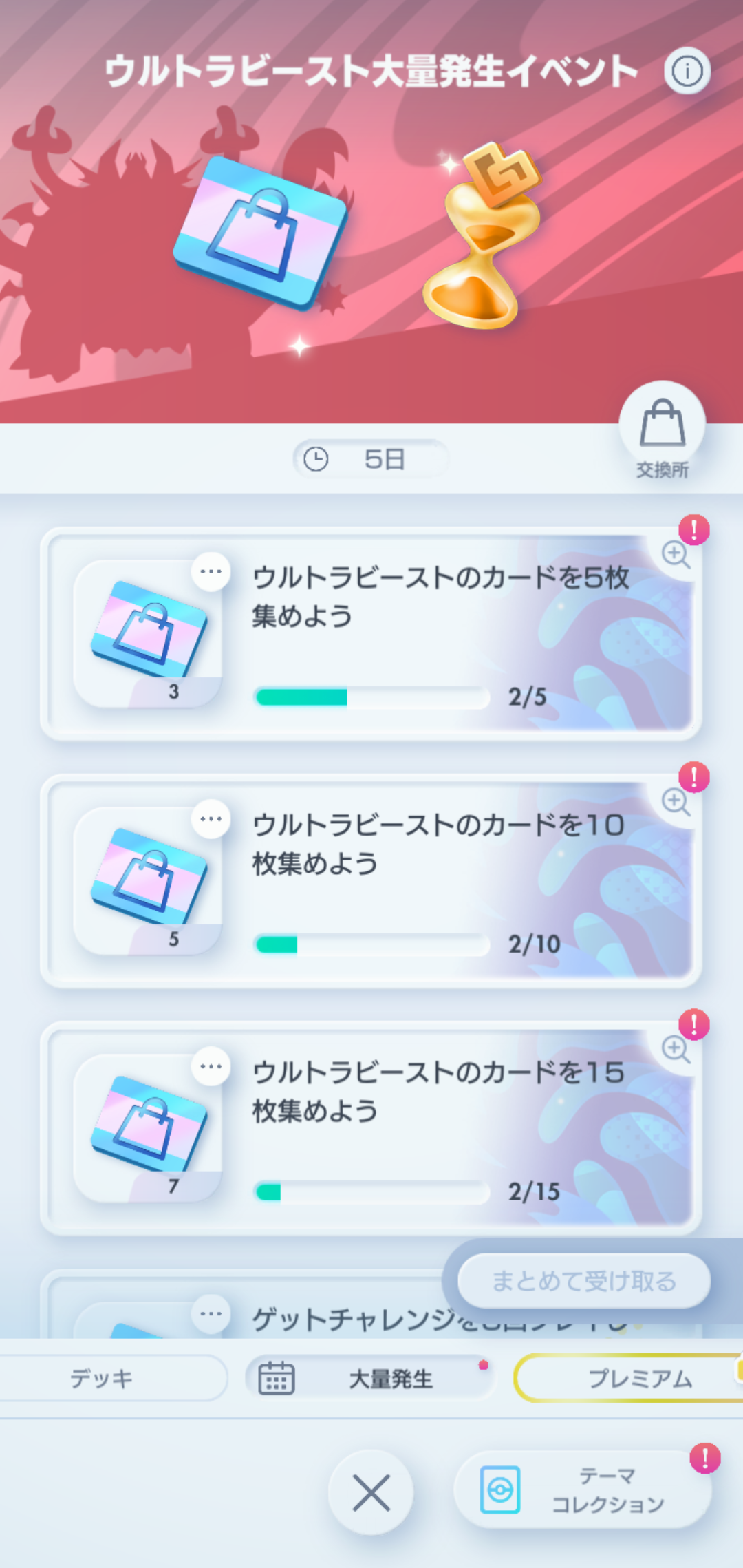Open reward options on the 5枚 mission
The width and height of the screenshot is (743, 1568).
click(211, 571)
